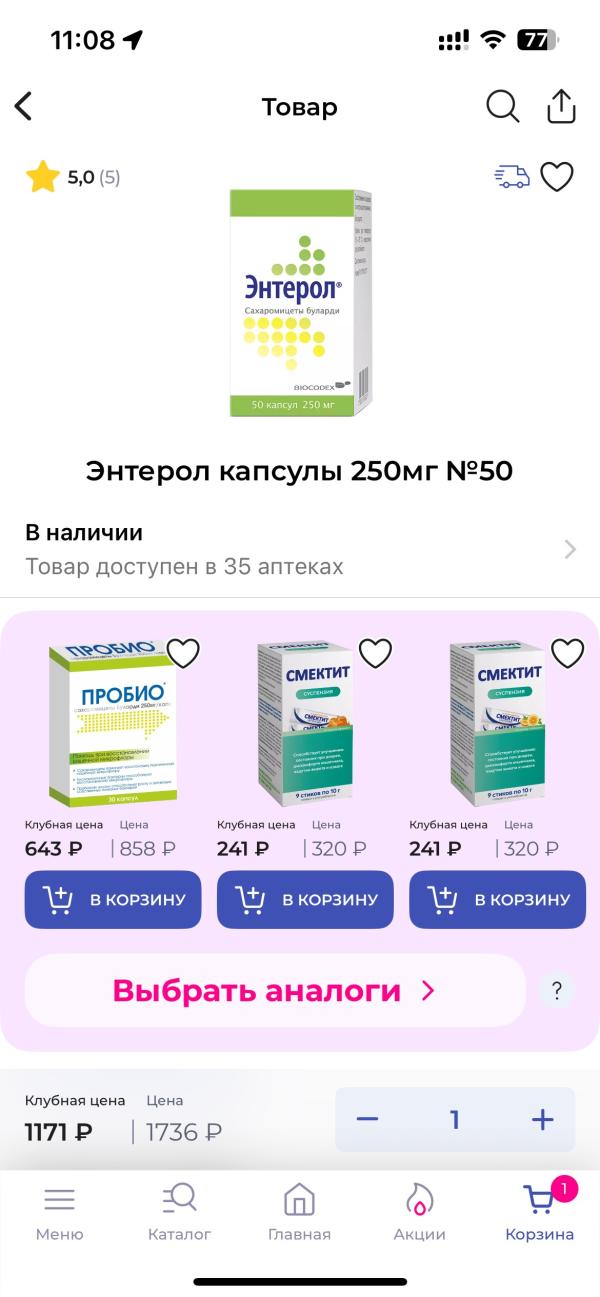Add ПРОБИО to the cart
The height and width of the screenshot is (1297, 600).
pos(113,899)
